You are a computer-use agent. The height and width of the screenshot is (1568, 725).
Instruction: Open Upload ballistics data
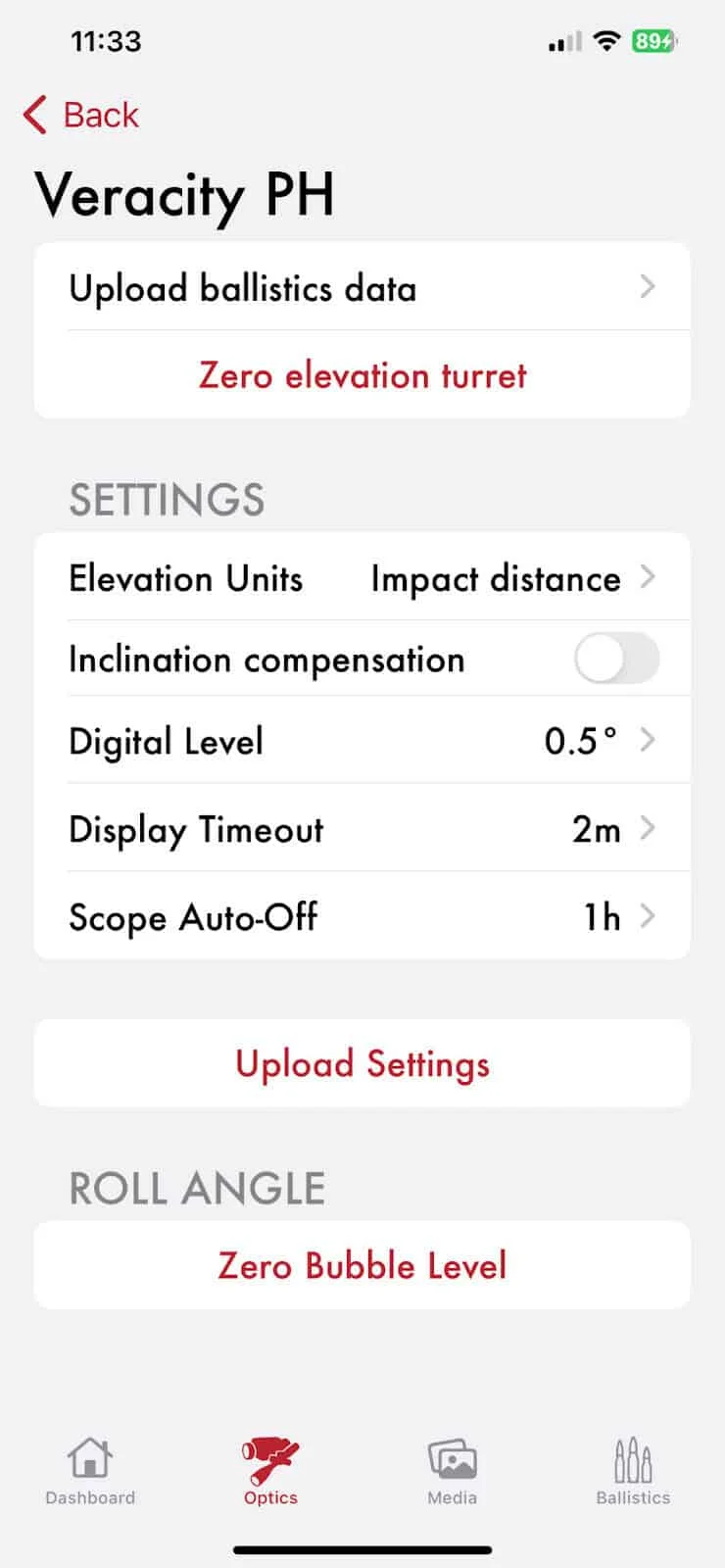(362, 287)
